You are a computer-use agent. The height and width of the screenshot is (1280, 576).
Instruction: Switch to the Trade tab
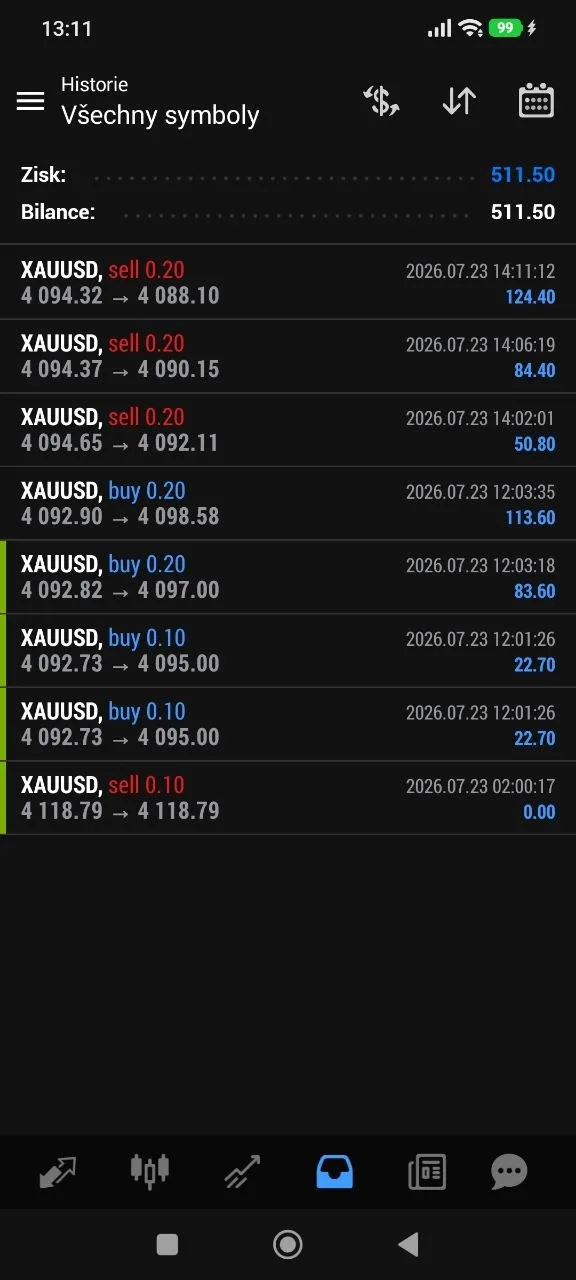click(x=242, y=1172)
